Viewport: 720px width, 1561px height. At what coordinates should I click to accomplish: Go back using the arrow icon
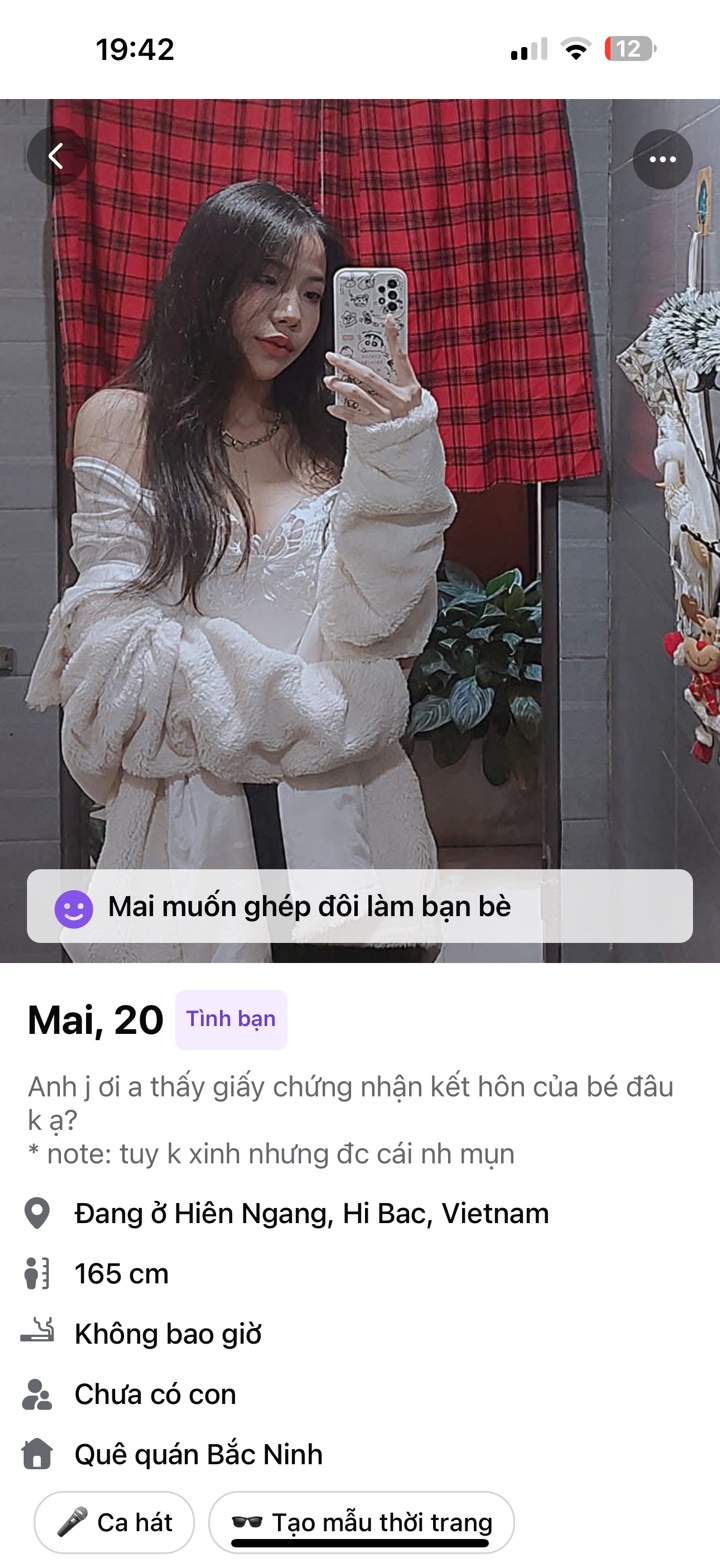[x=57, y=156]
